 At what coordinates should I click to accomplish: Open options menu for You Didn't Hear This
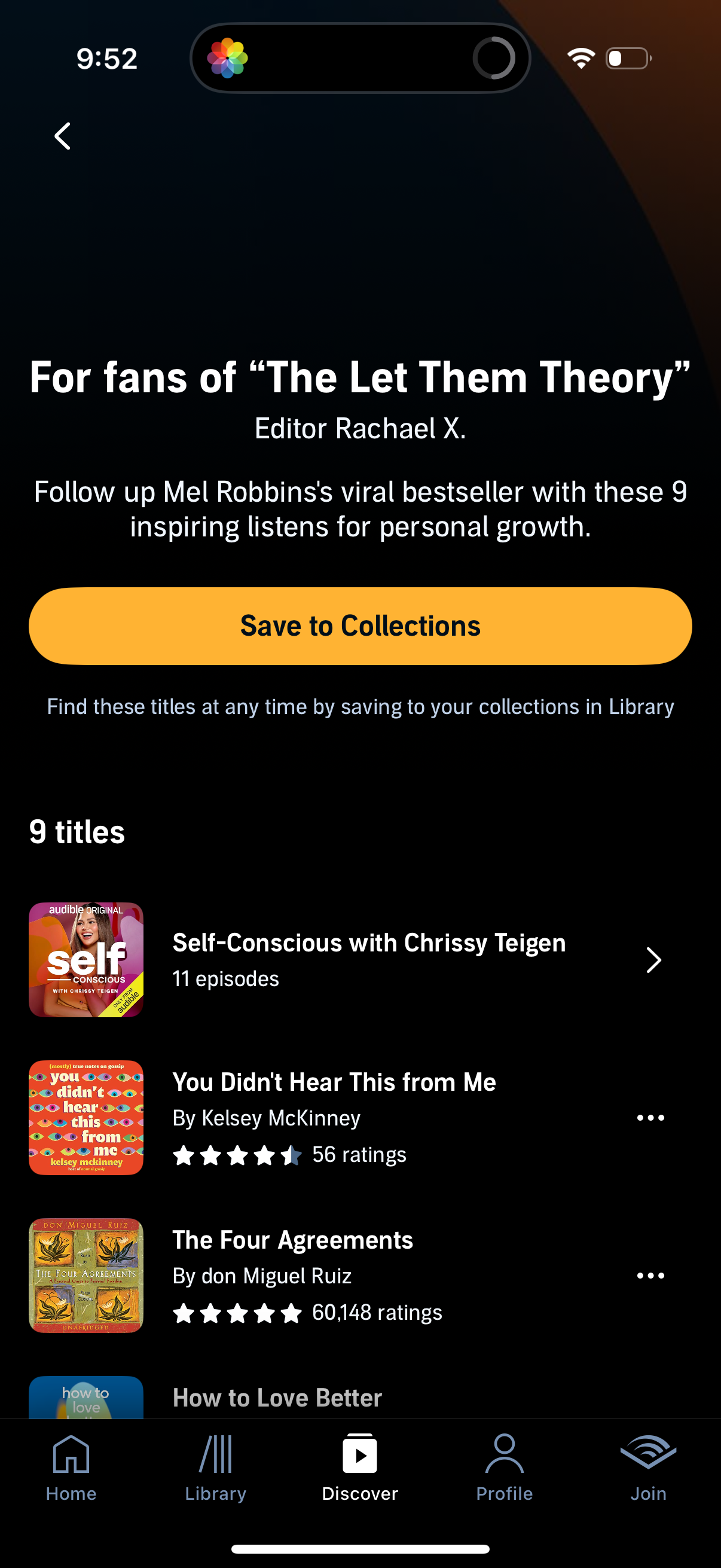(650, 1117)
